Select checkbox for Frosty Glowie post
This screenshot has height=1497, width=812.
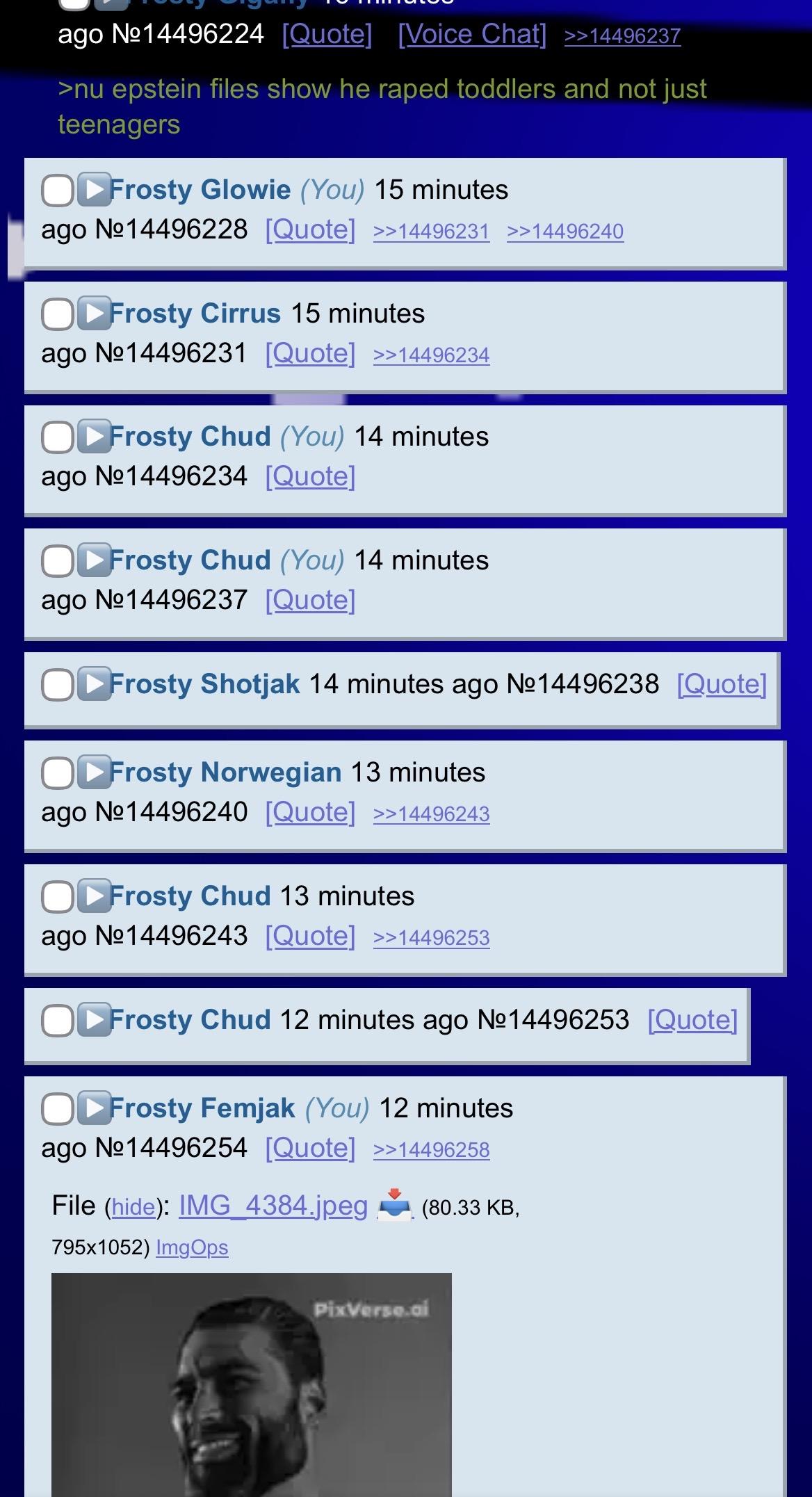point(57,191)
